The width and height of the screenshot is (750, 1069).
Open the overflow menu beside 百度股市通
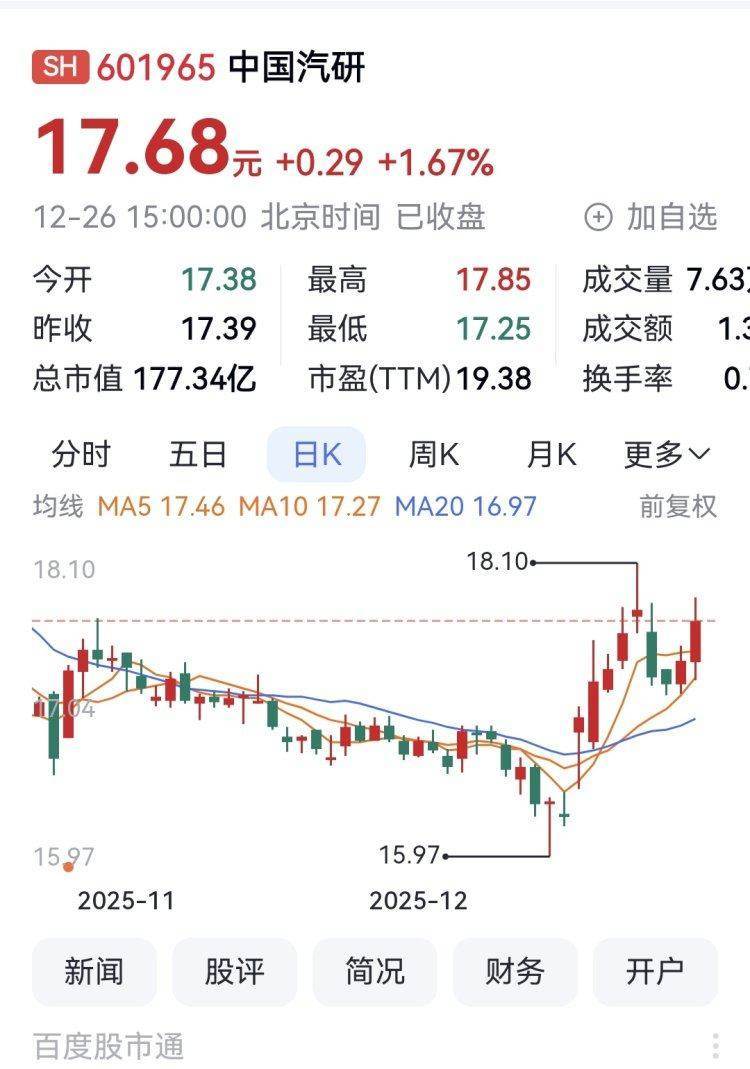(716, 1046)
